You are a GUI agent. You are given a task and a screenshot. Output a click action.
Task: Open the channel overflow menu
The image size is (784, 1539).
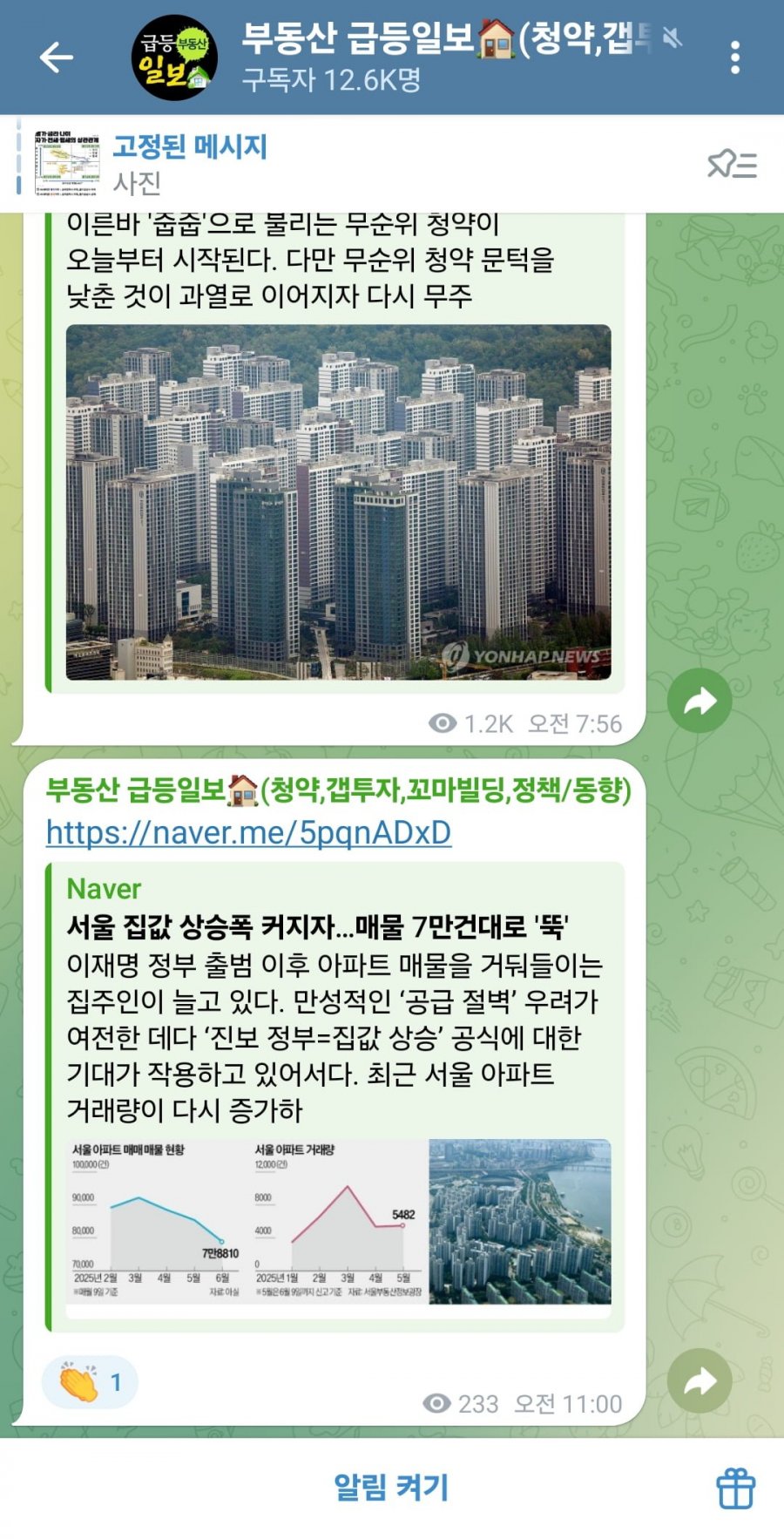coord(735,58)
